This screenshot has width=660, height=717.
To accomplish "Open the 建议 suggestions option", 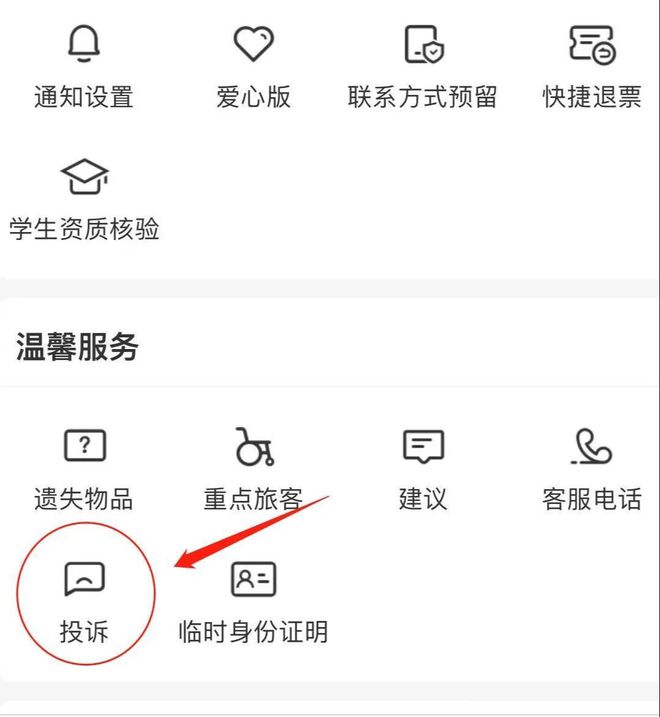I will 423,468.
